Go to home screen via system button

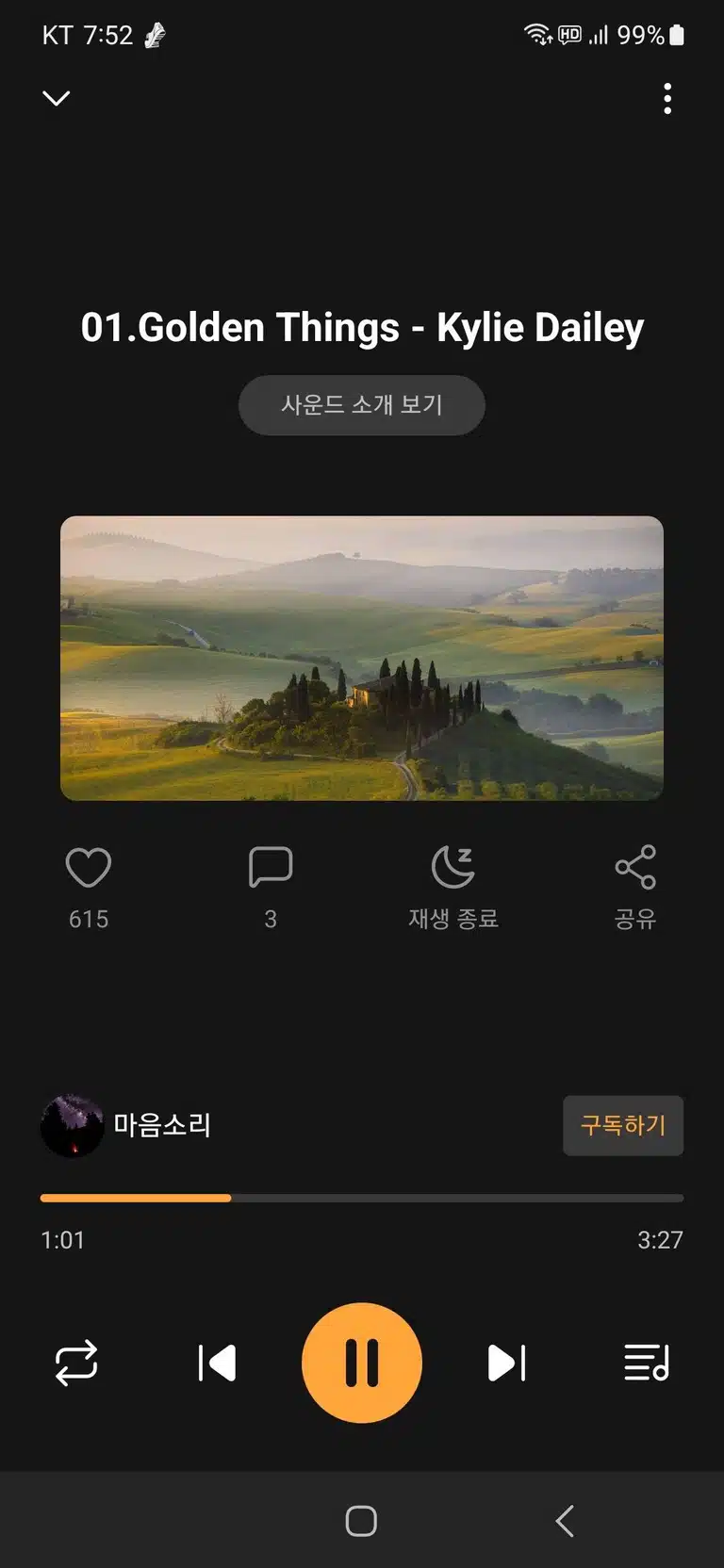[x=361, y=1521]
